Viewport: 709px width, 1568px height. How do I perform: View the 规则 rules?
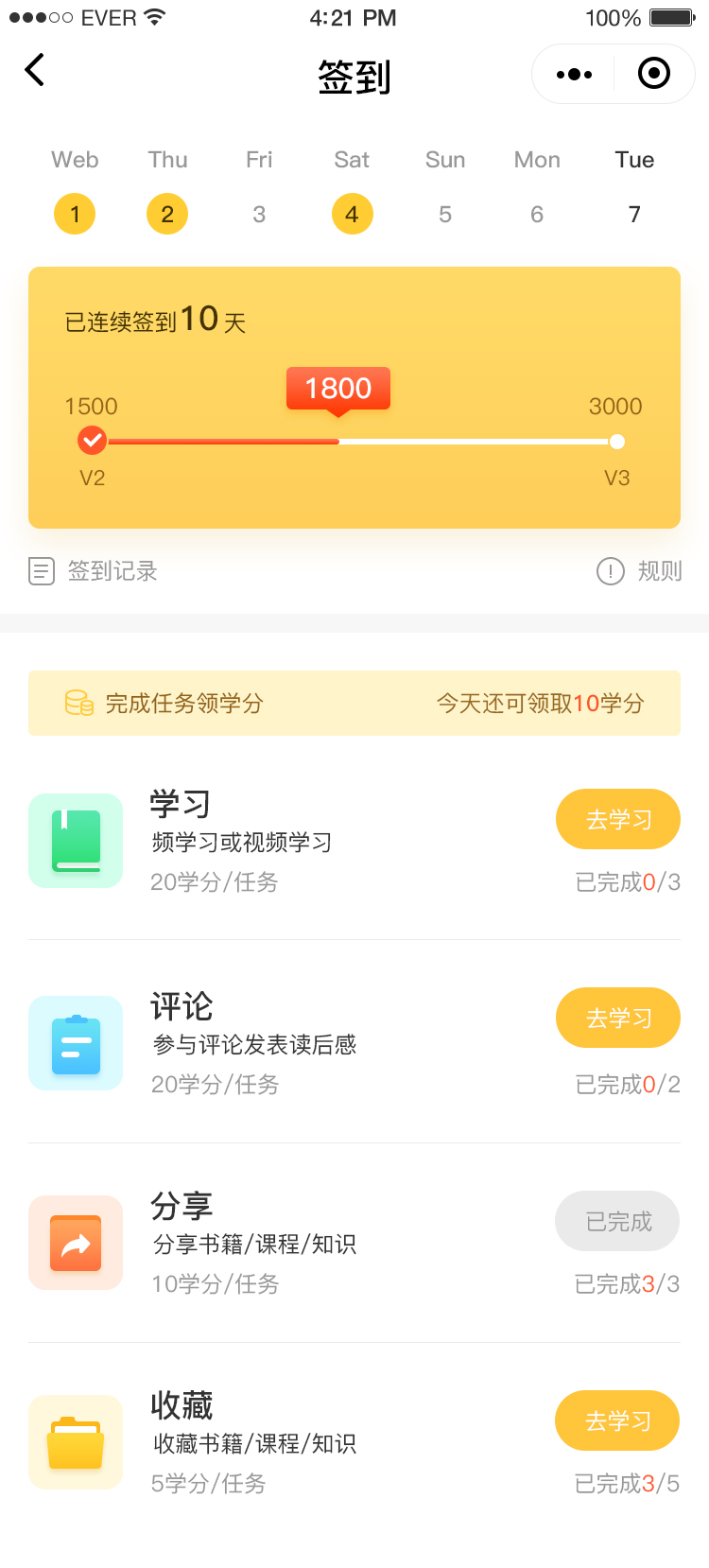coord(639,571)
